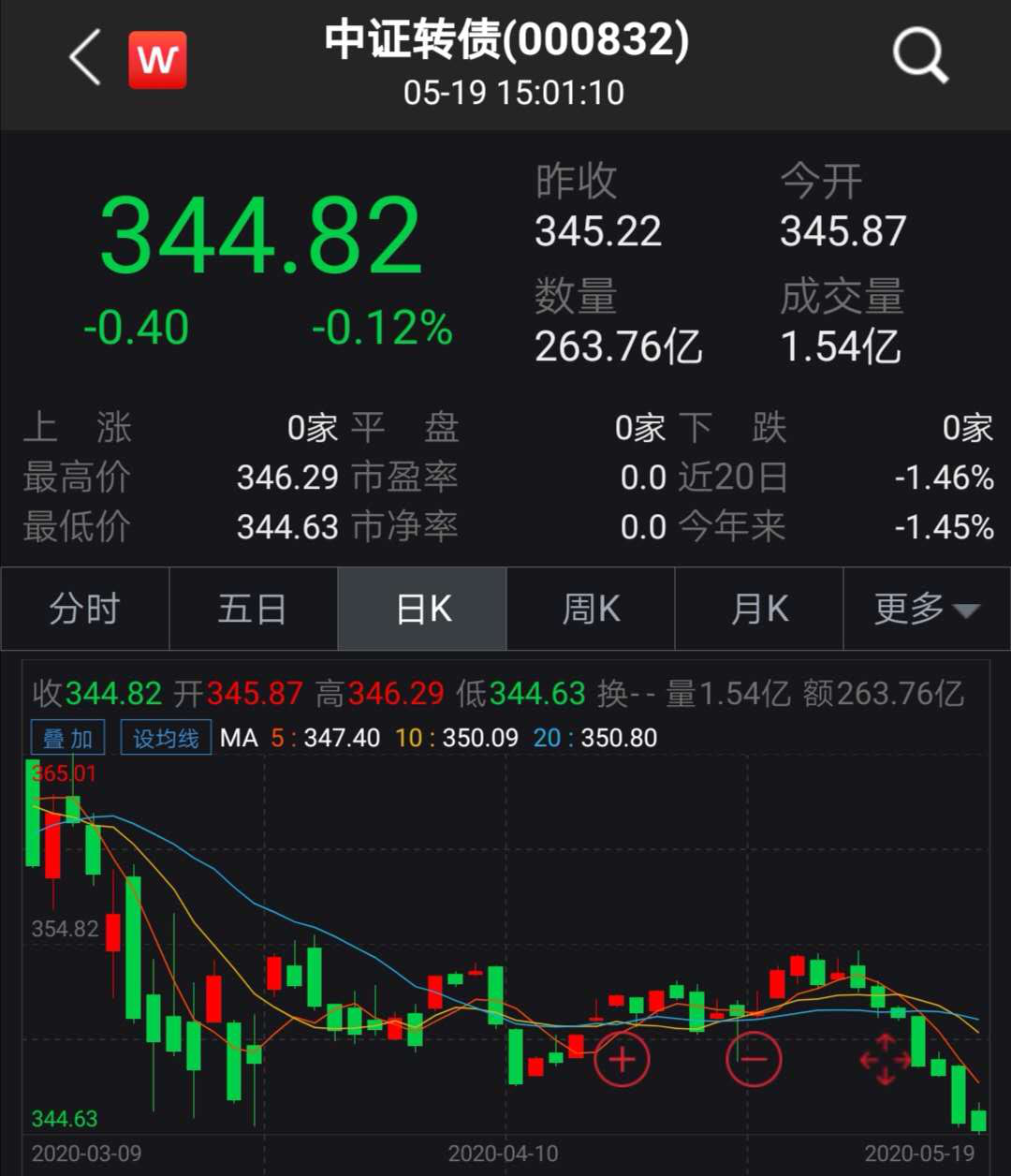Tap the red W icon
The height and width of the screenshot is (1176, 1011).
[x=157, y=60]
